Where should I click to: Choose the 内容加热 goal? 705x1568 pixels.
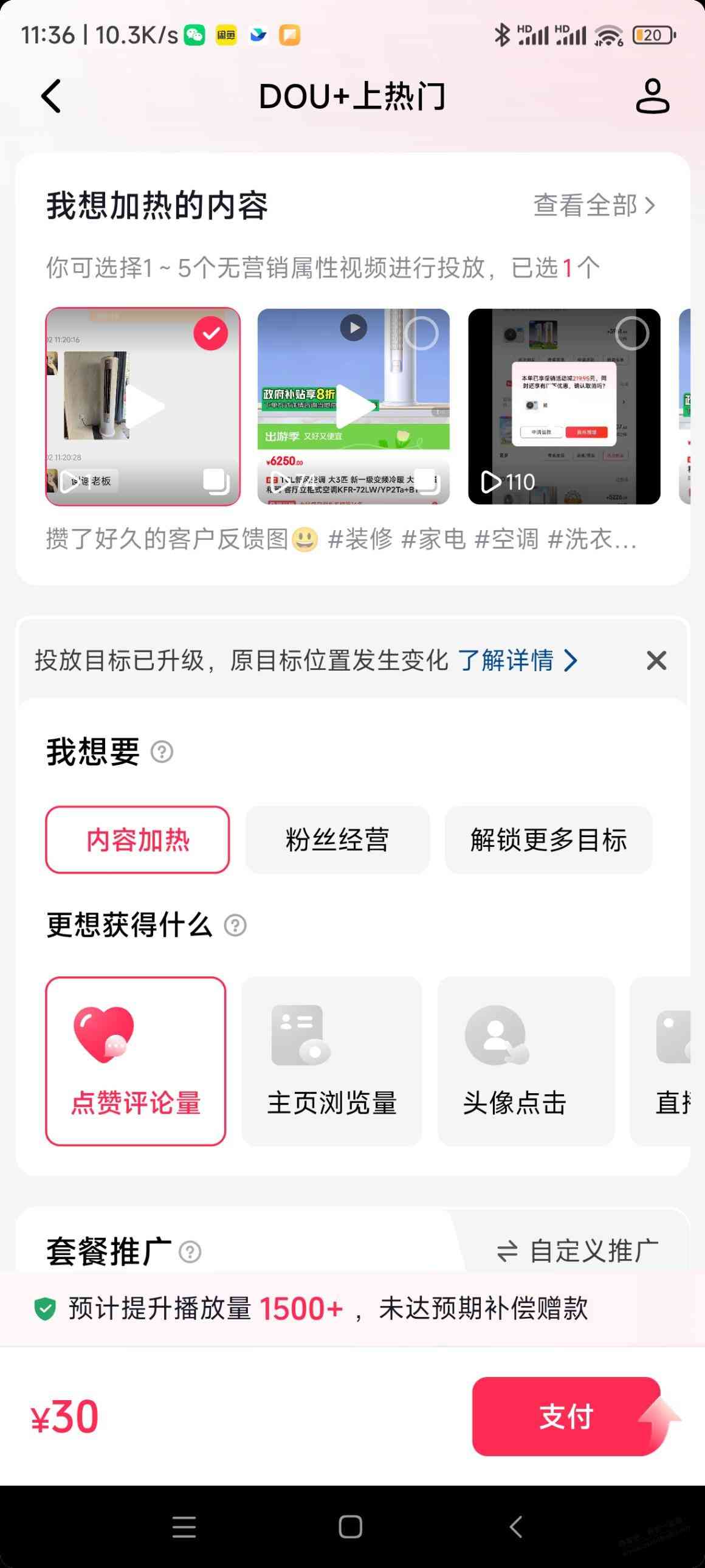tap(137, 840)
